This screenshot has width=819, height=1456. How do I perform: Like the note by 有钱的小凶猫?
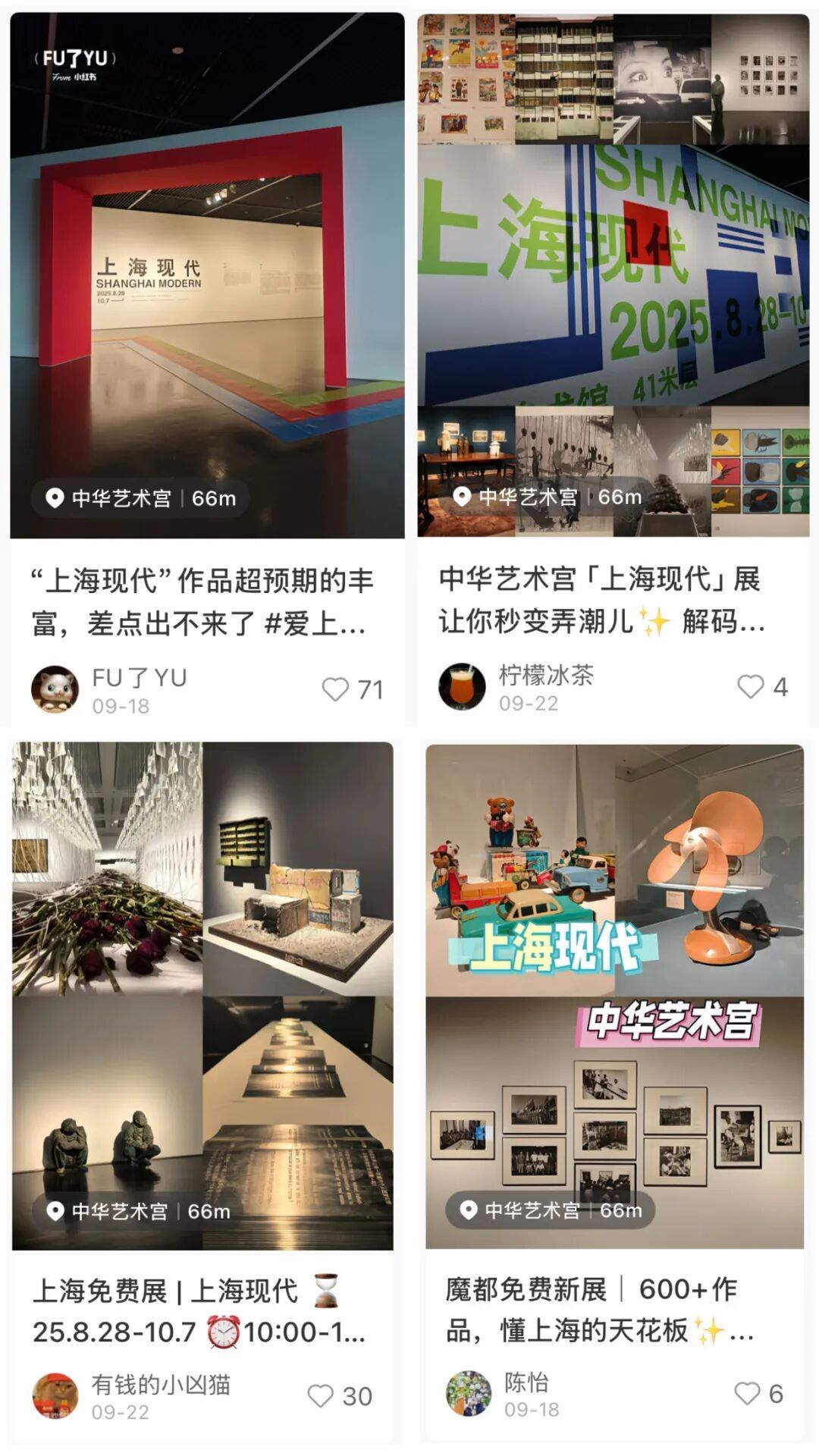pos(320,1396)
